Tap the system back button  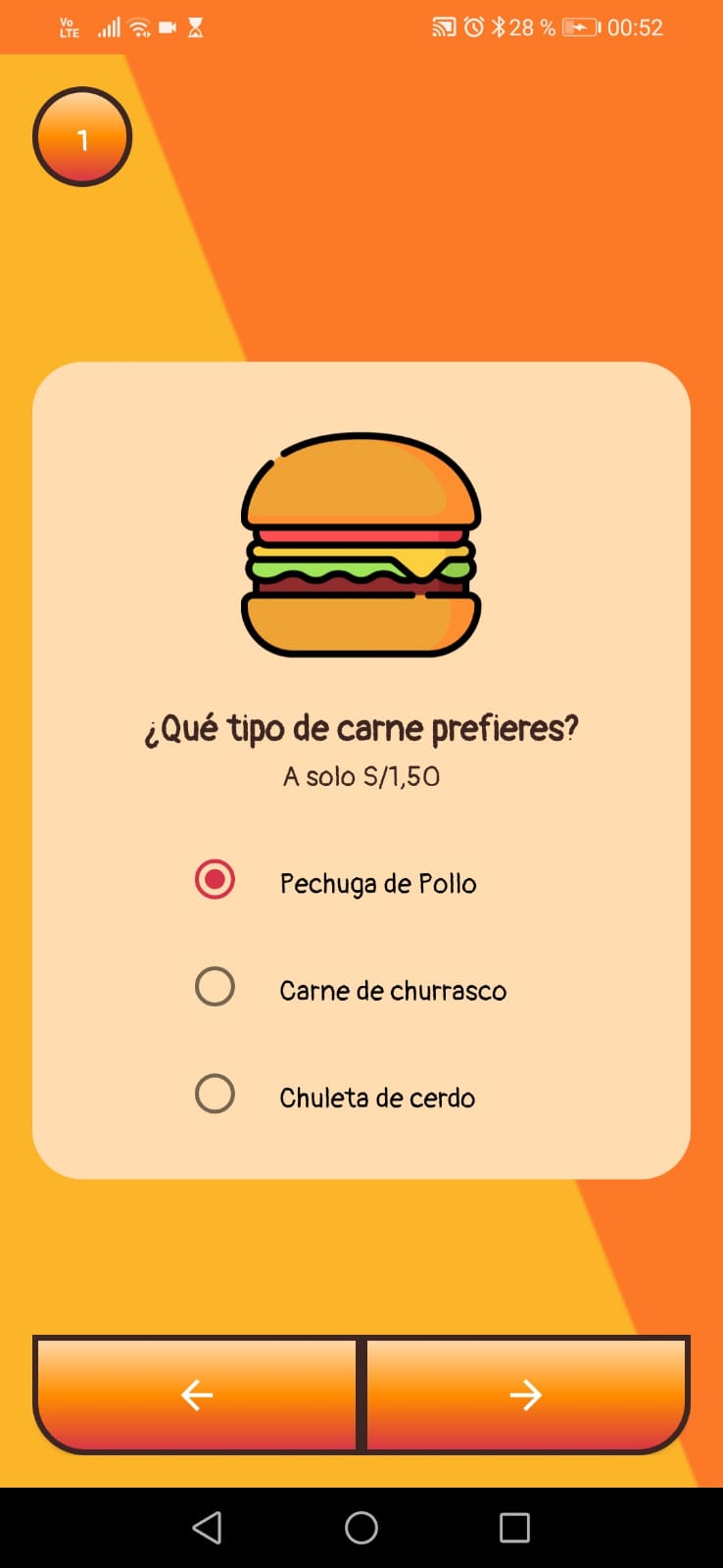207,1527
